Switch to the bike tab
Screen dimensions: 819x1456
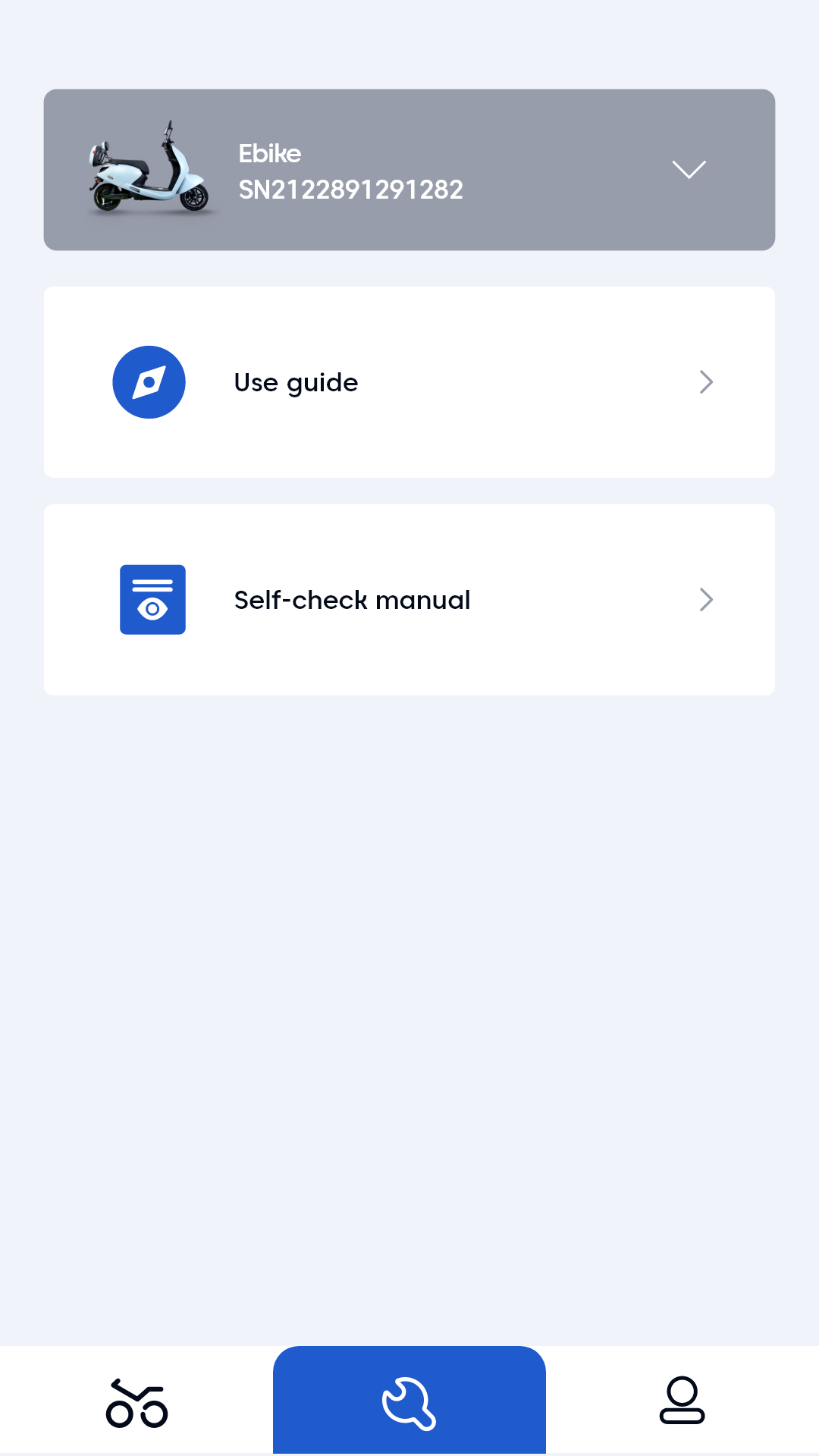pos(136,1403)
